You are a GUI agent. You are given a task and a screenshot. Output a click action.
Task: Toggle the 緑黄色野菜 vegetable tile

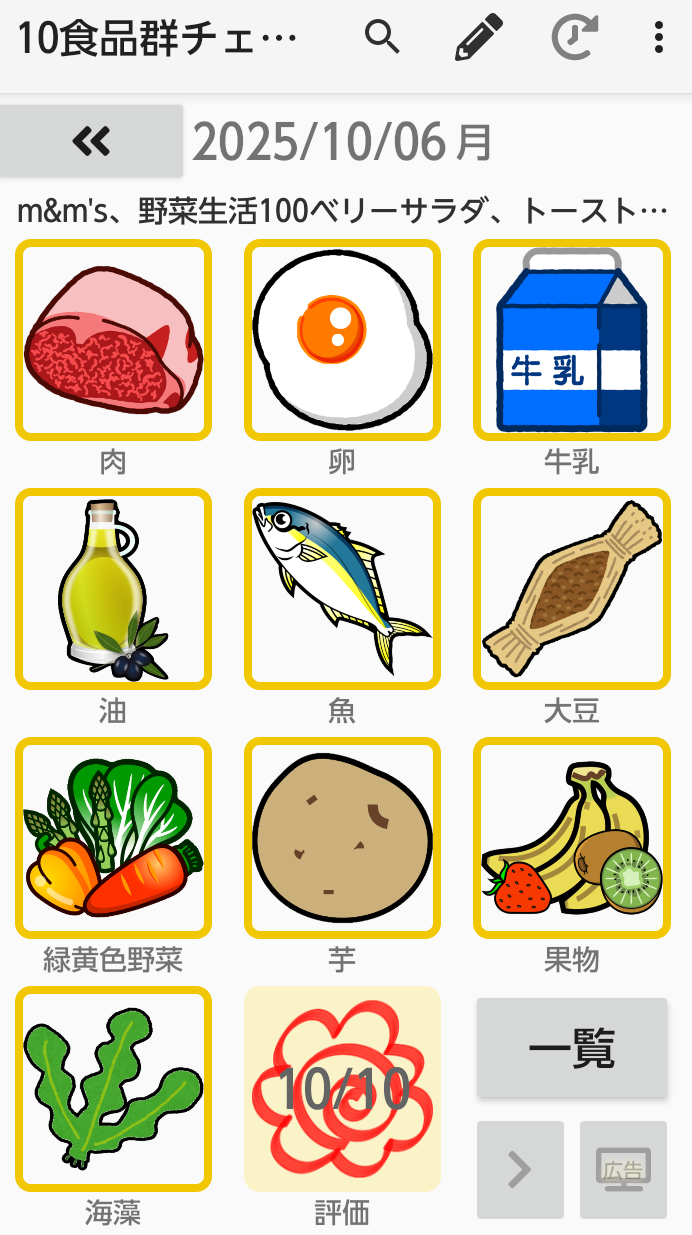(113, 838)
